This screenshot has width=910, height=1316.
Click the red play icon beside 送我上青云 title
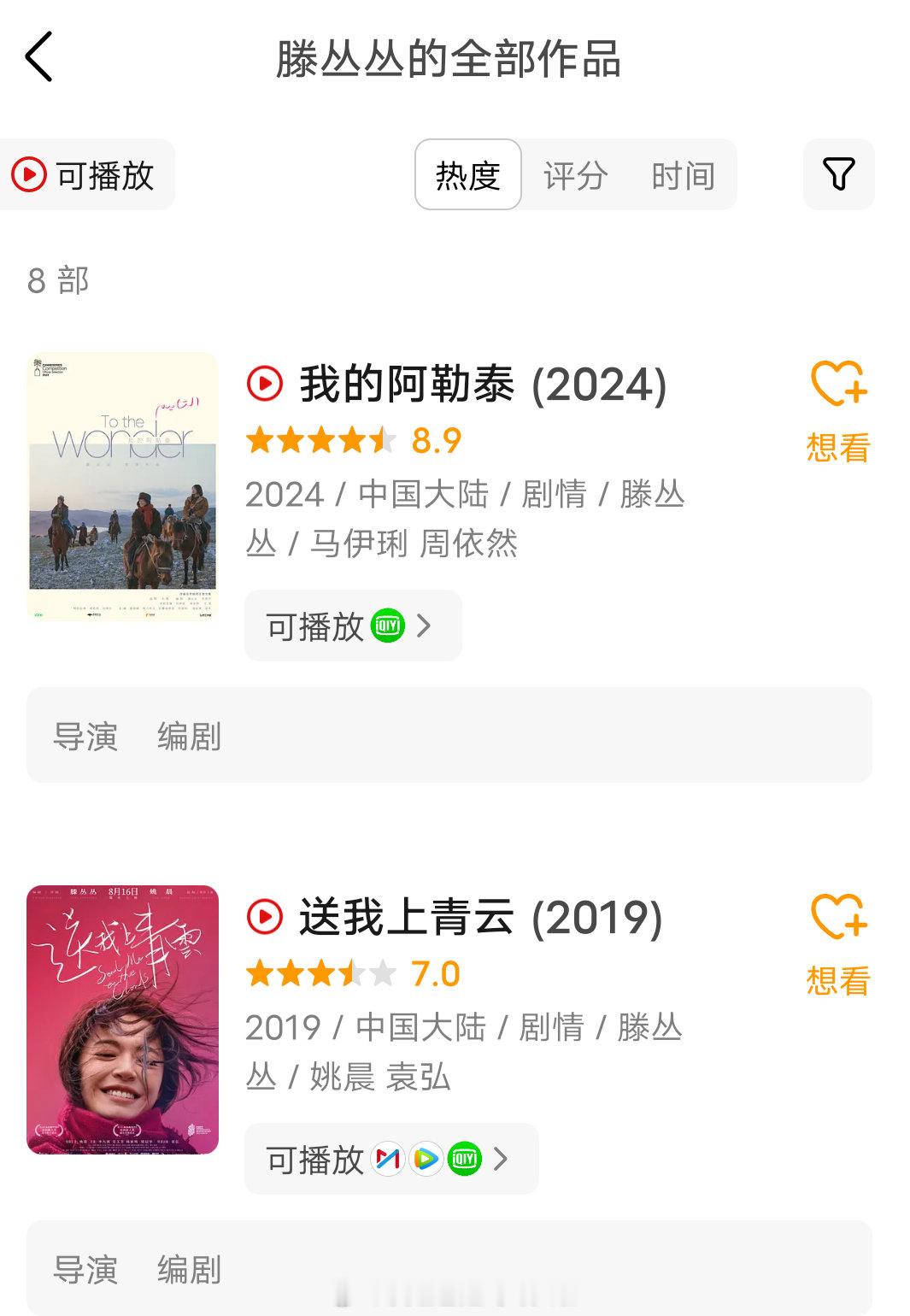(x=266, y=918)
